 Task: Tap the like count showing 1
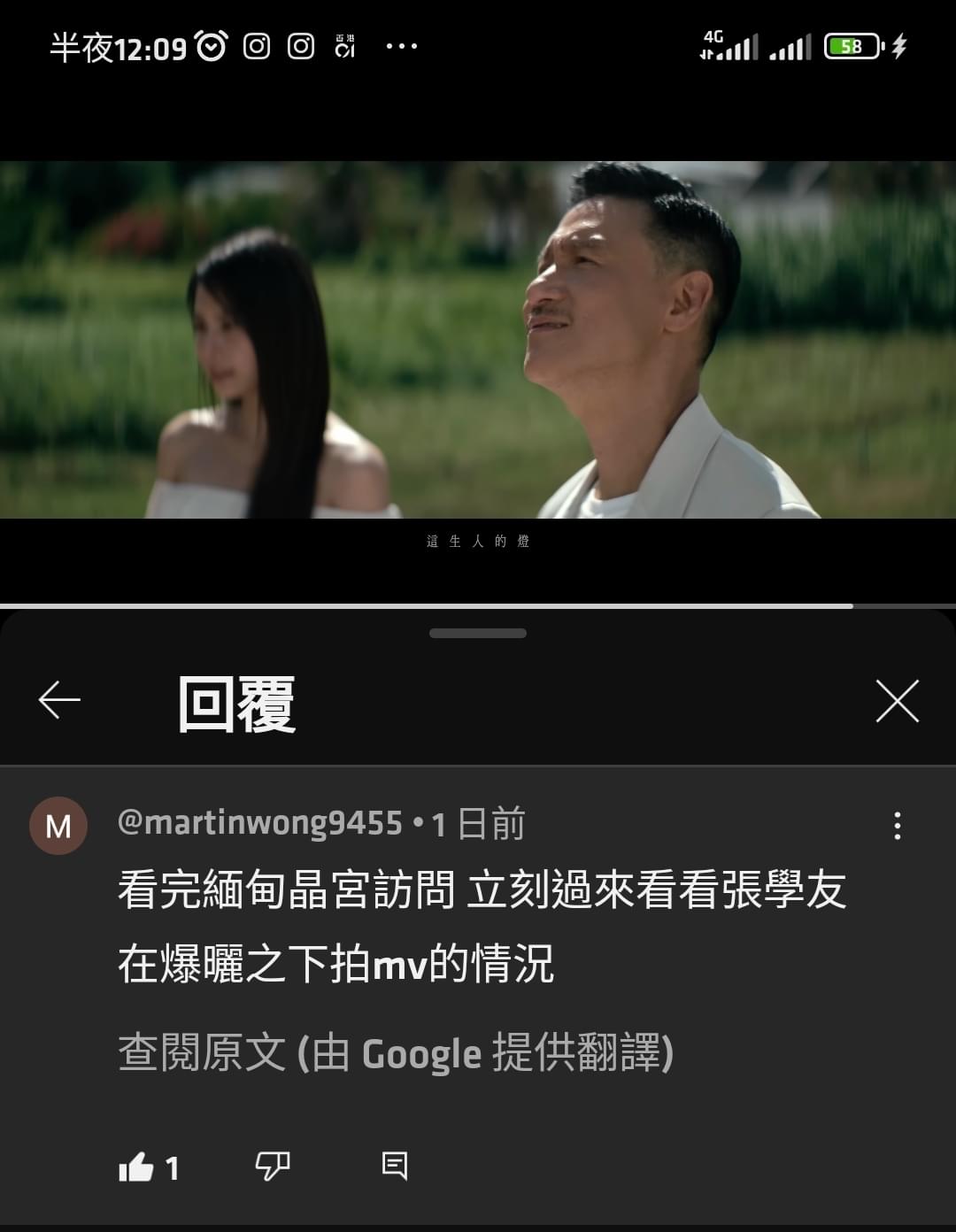(x=173, y=1167)
